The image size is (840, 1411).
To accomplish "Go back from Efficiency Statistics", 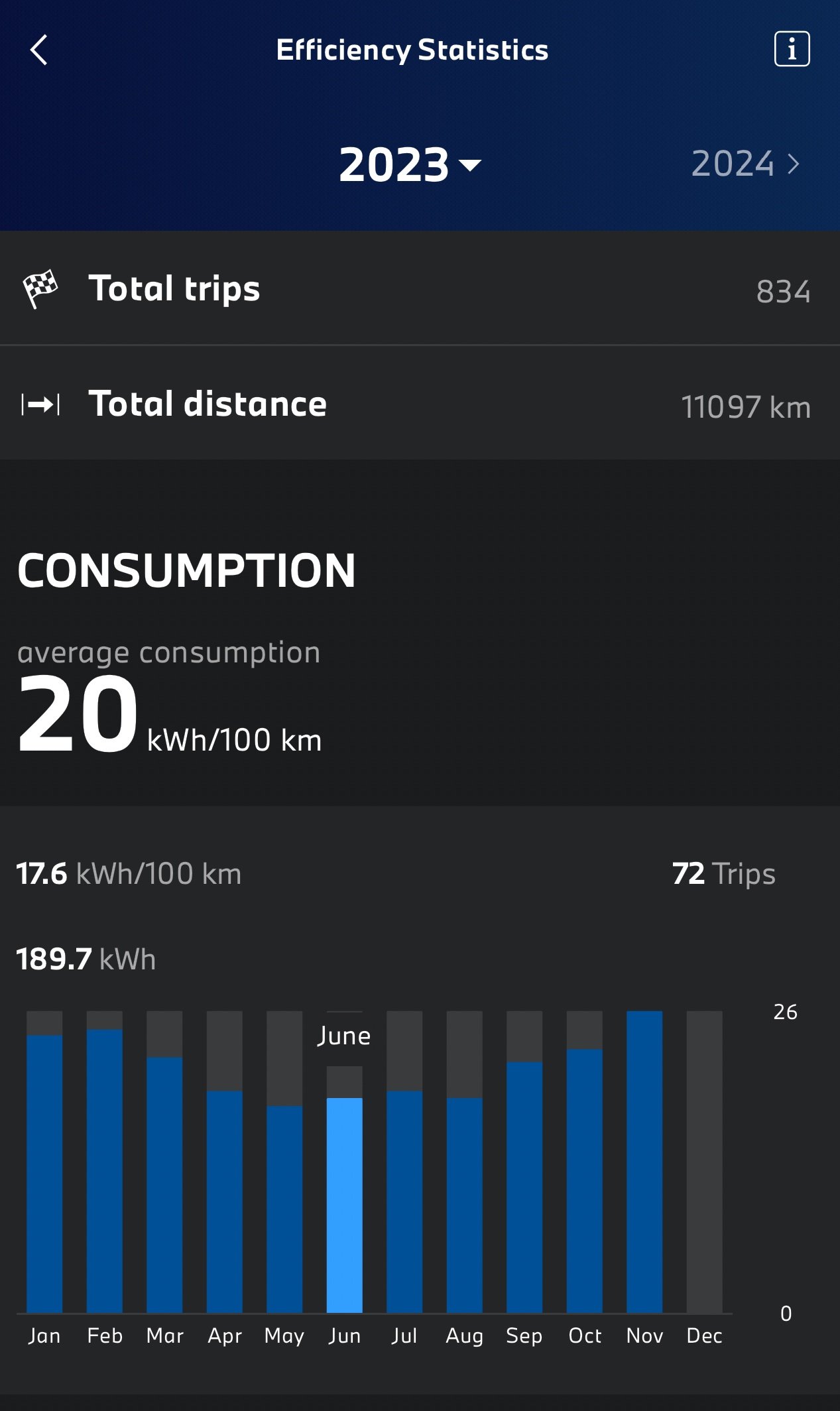I will pos(39,50).
